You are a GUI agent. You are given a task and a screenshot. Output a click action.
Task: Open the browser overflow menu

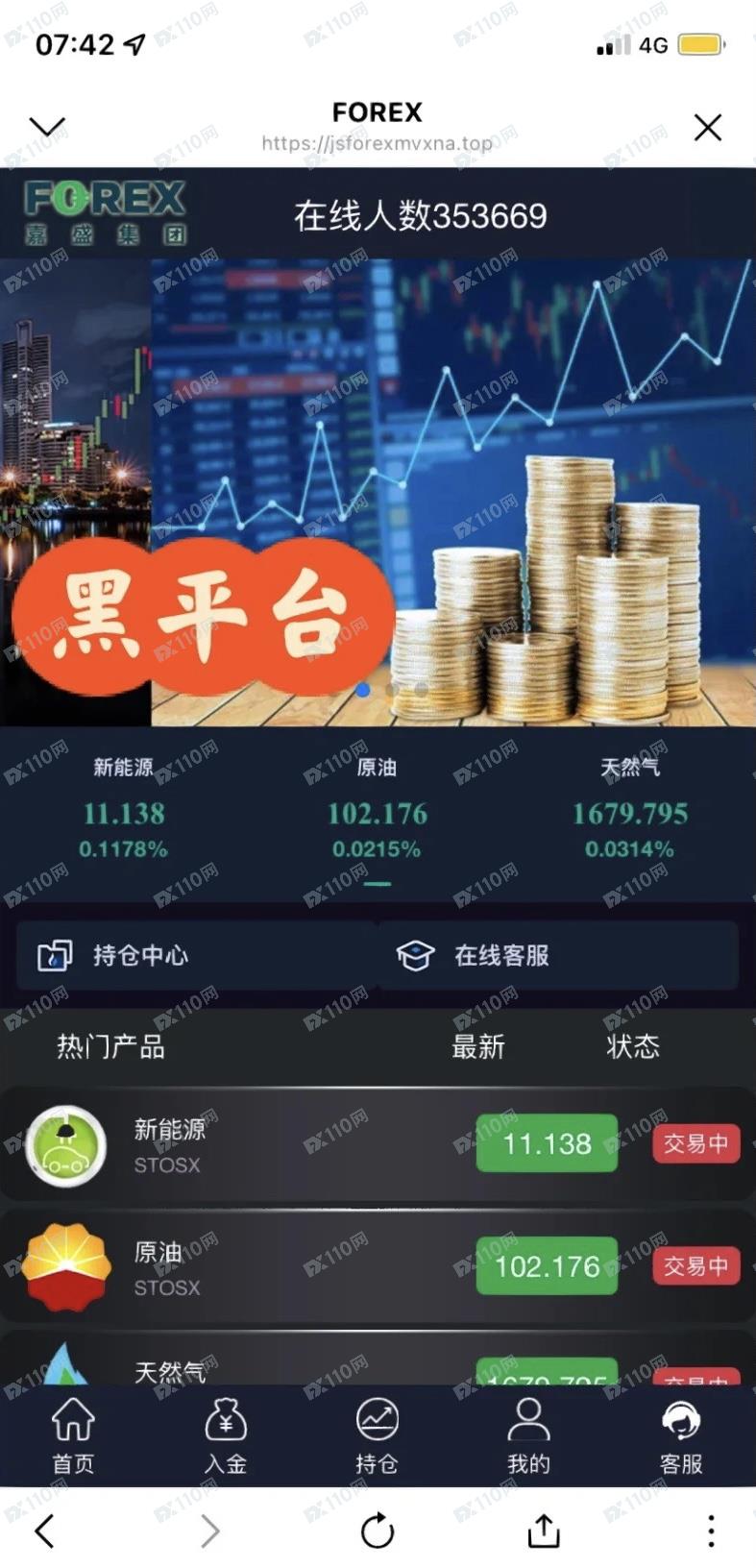point(711,1531)
